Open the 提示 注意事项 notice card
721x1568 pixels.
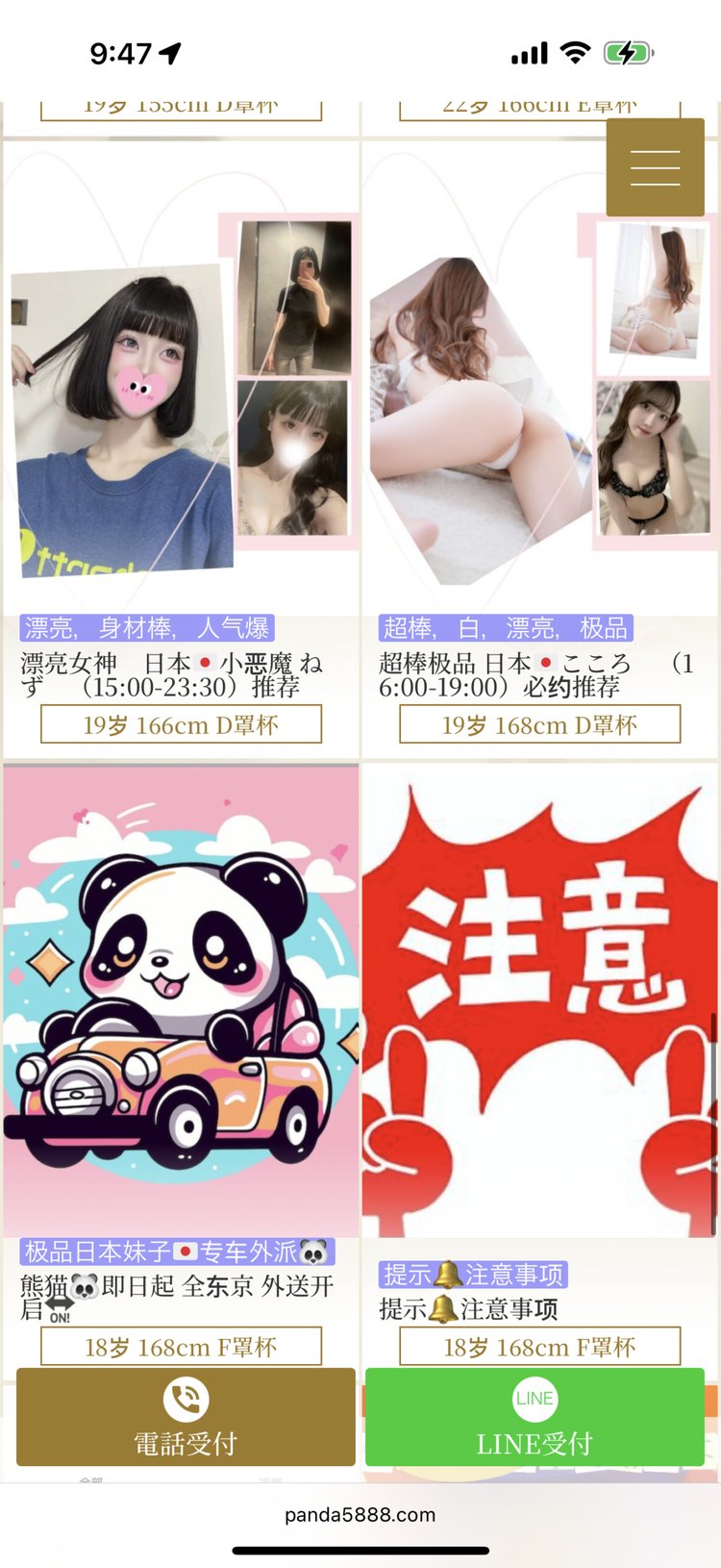[x=539, y=1000]
